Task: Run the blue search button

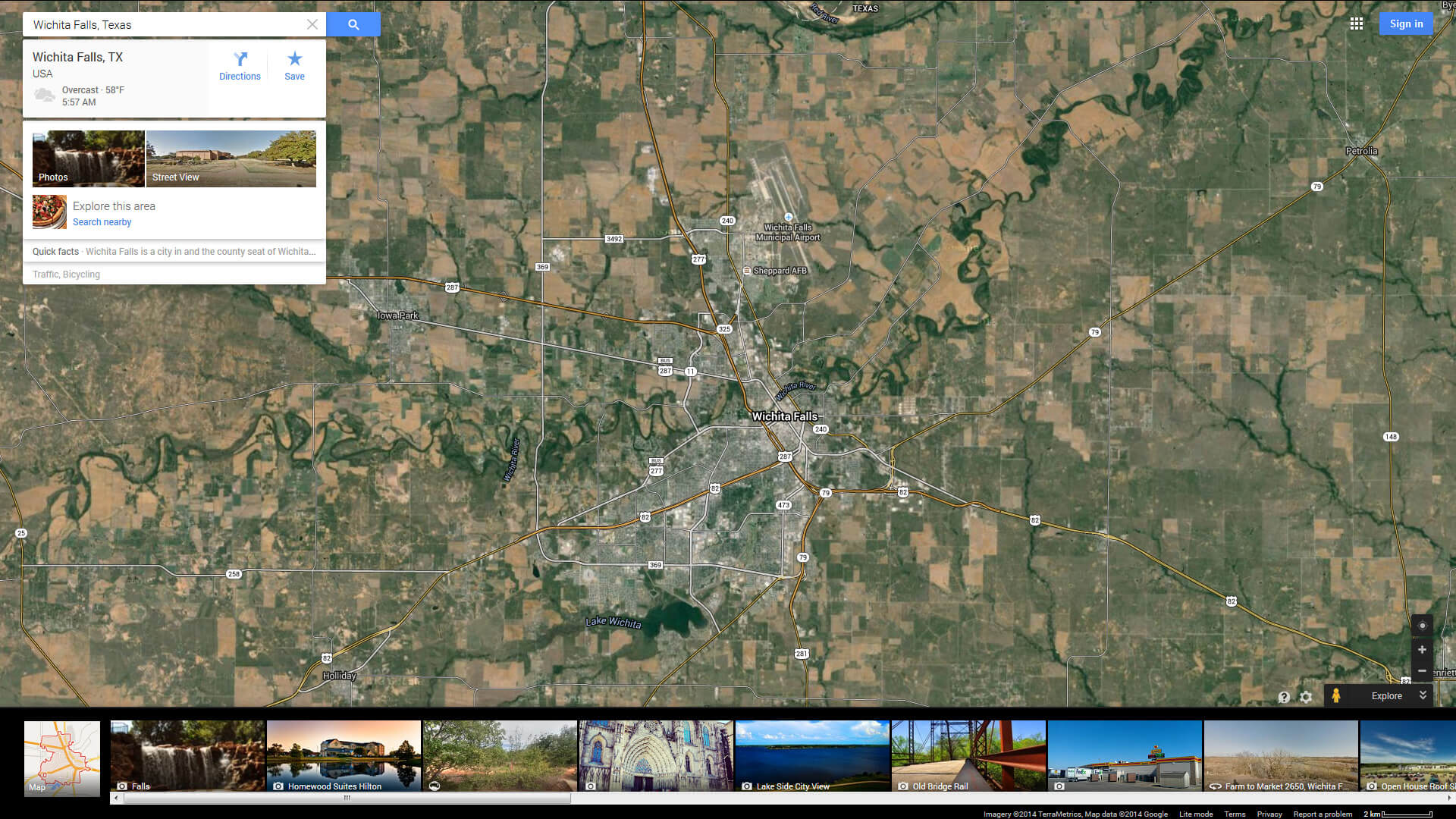Action: click(353, 24)
